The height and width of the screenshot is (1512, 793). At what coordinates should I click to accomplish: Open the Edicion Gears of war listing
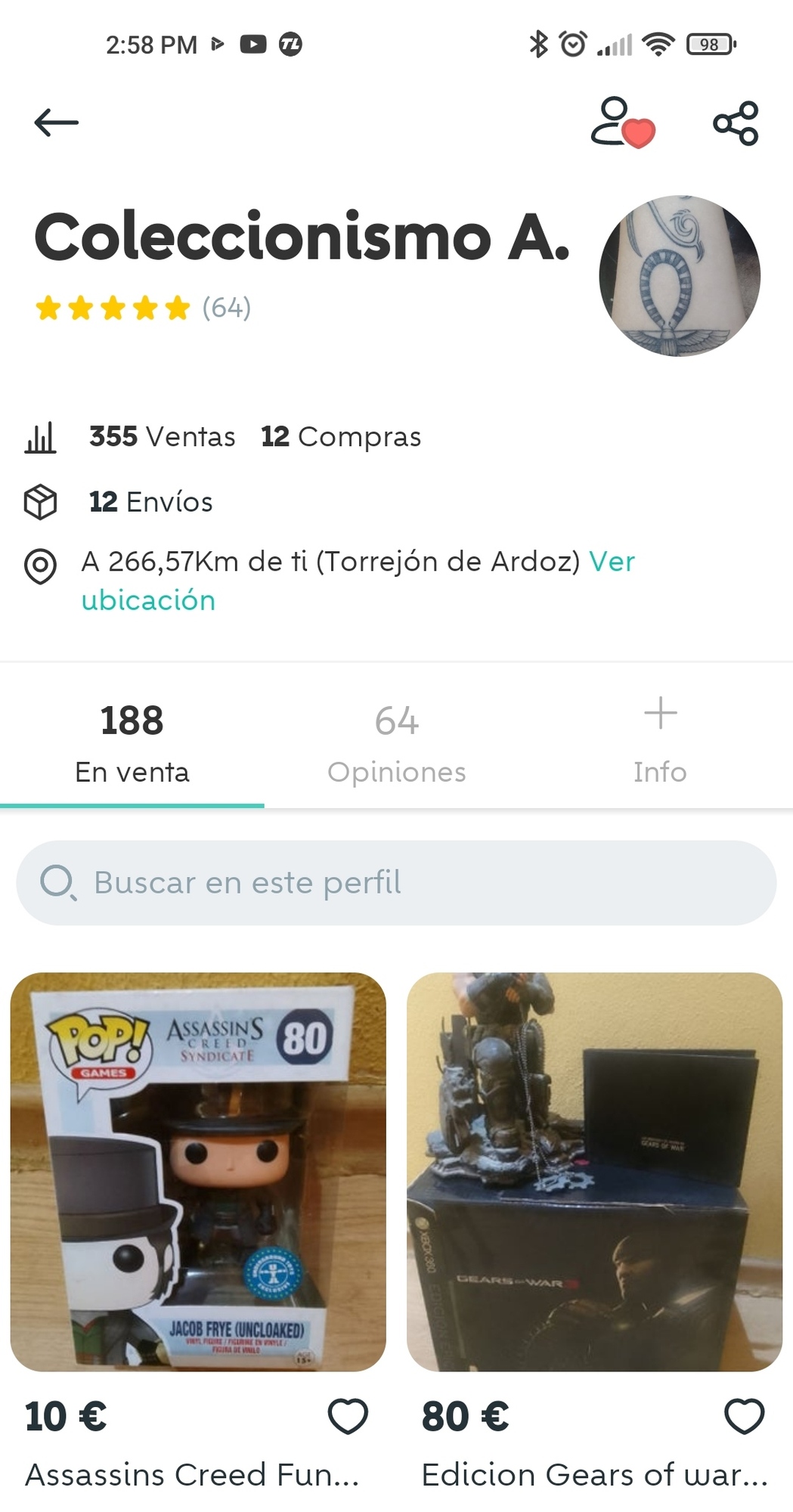(x=594, y=1172)
